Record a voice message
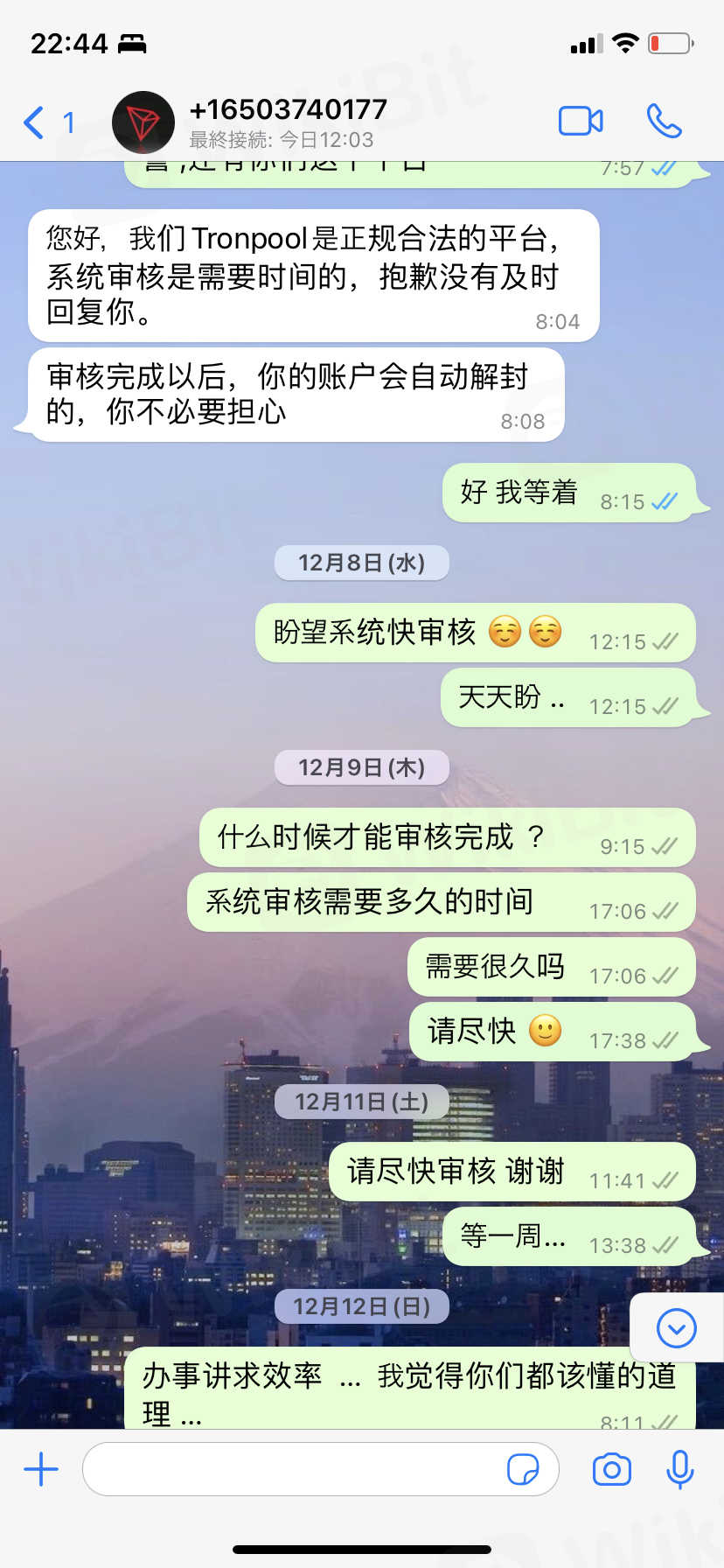 pos(679,1469)
